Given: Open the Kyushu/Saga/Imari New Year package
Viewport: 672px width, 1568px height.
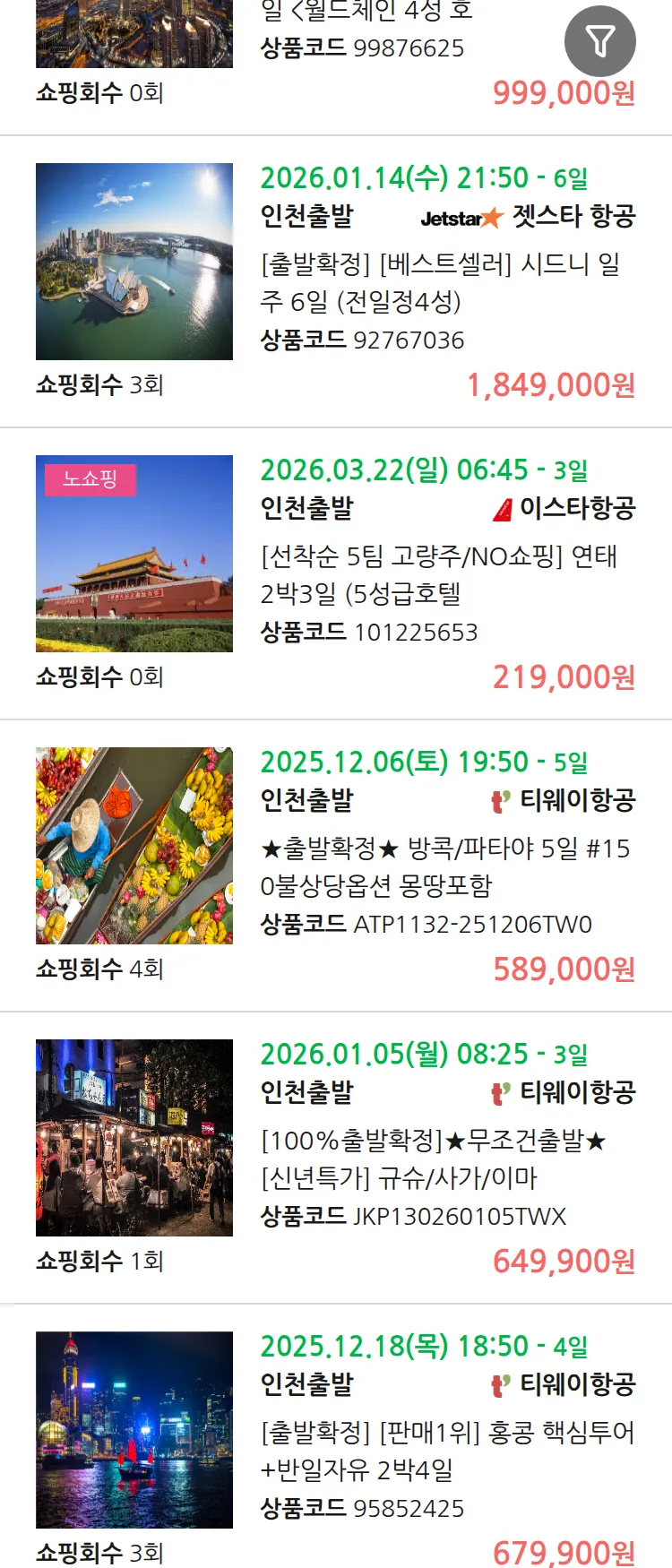Looking at the screenshot, I should pos(434,1159).
